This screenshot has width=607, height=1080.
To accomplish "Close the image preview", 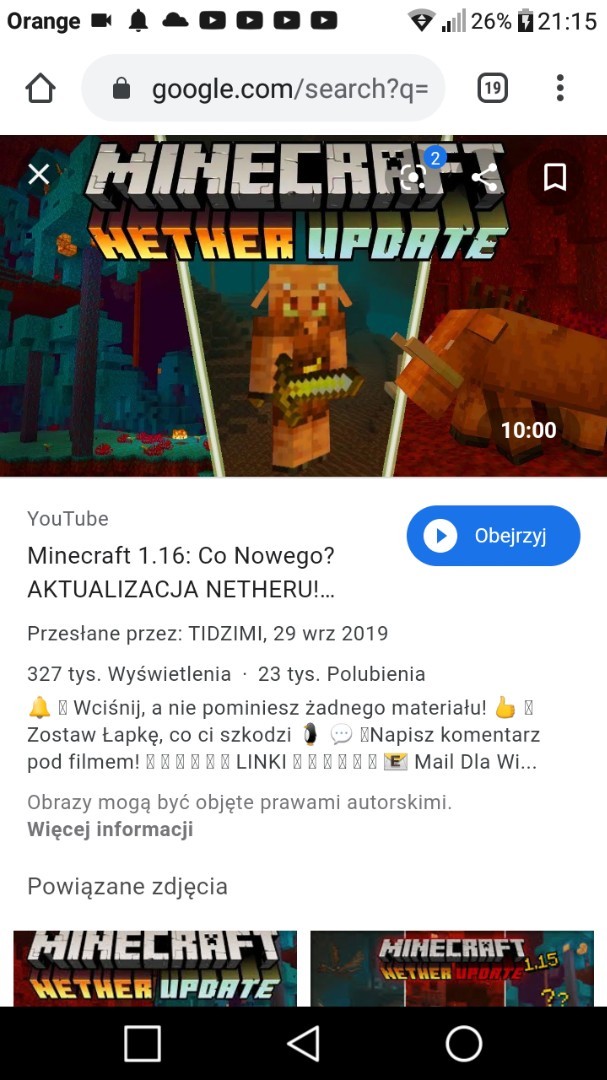I will coord(39,175).
